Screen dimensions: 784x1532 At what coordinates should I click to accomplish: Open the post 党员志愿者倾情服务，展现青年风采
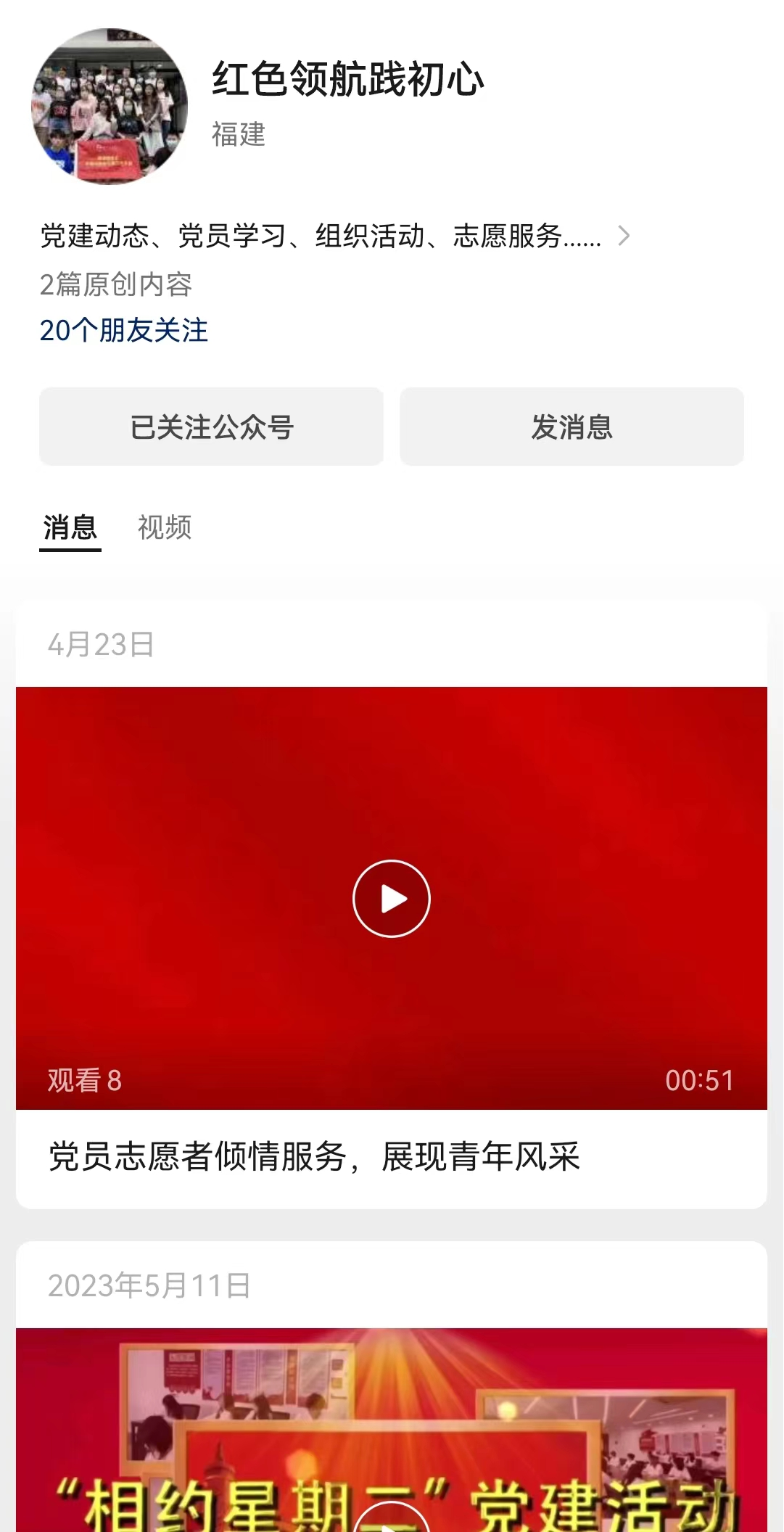pyautogui.click(x=314, y=1156)
